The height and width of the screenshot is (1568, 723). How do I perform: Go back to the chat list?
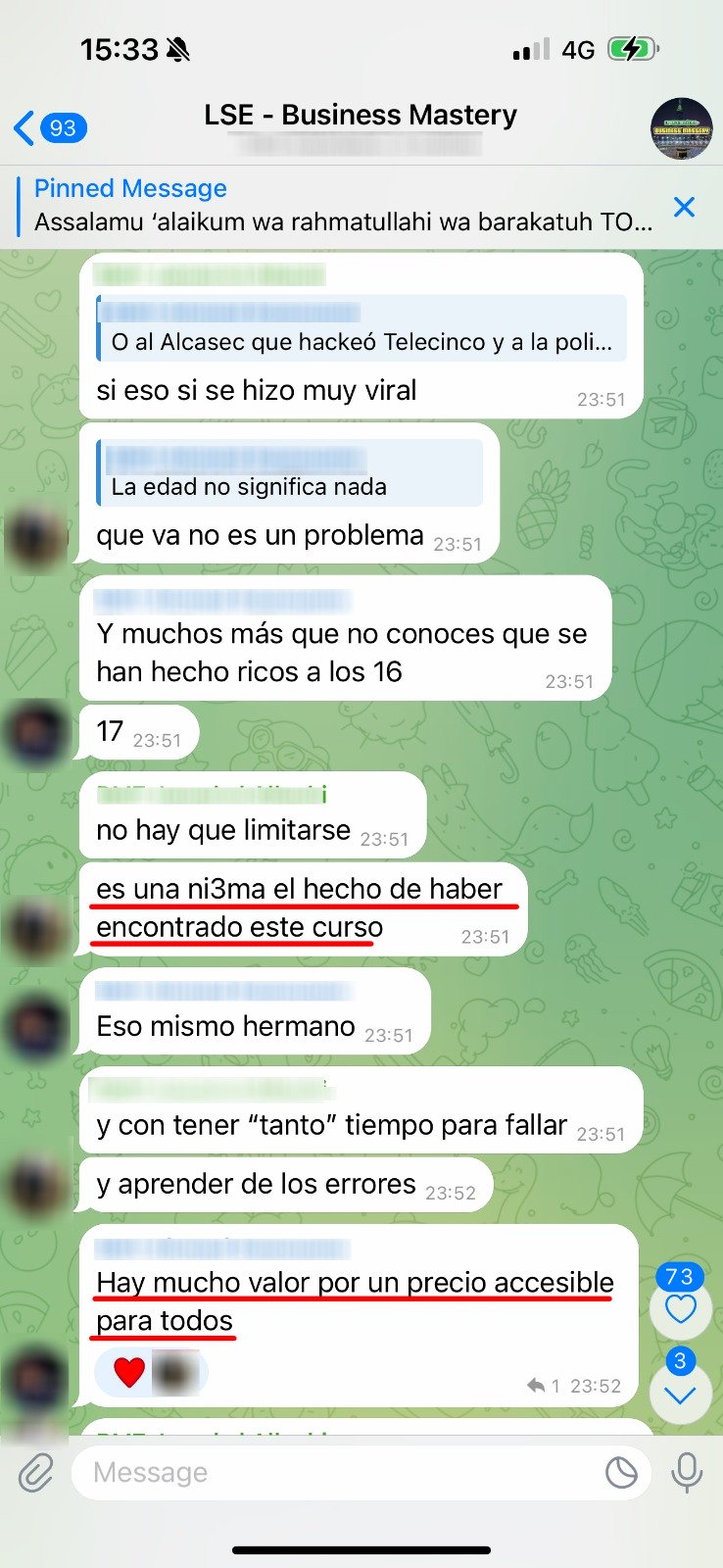49,128
